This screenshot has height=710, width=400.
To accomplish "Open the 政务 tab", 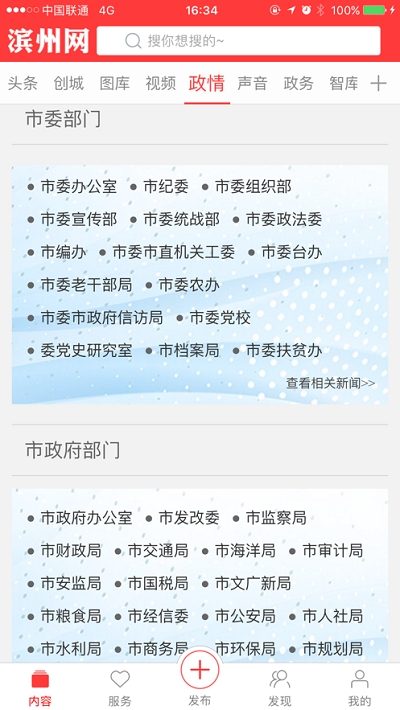I will (x=299, y=83).
